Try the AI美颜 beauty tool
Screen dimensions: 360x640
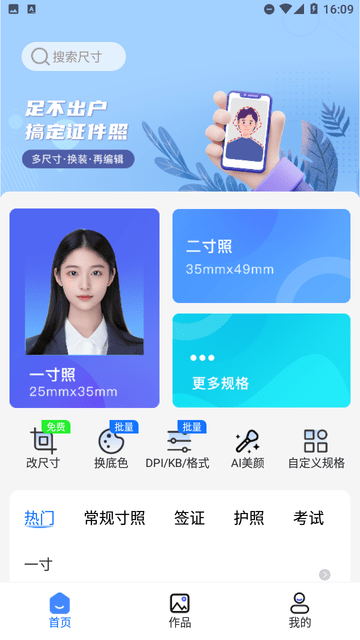click(x=247, y=448)
